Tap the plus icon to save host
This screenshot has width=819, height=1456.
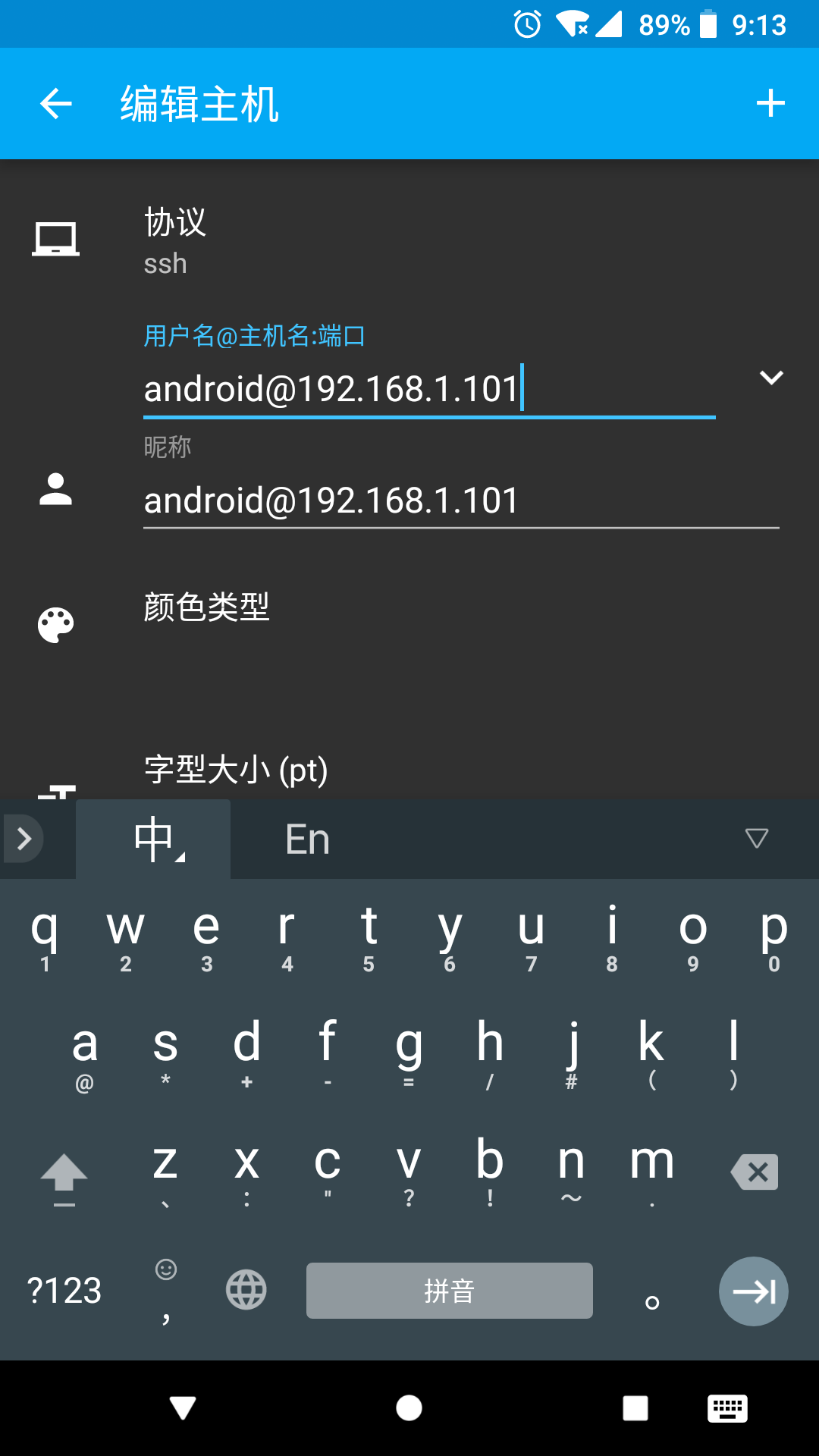coord(770,104)
